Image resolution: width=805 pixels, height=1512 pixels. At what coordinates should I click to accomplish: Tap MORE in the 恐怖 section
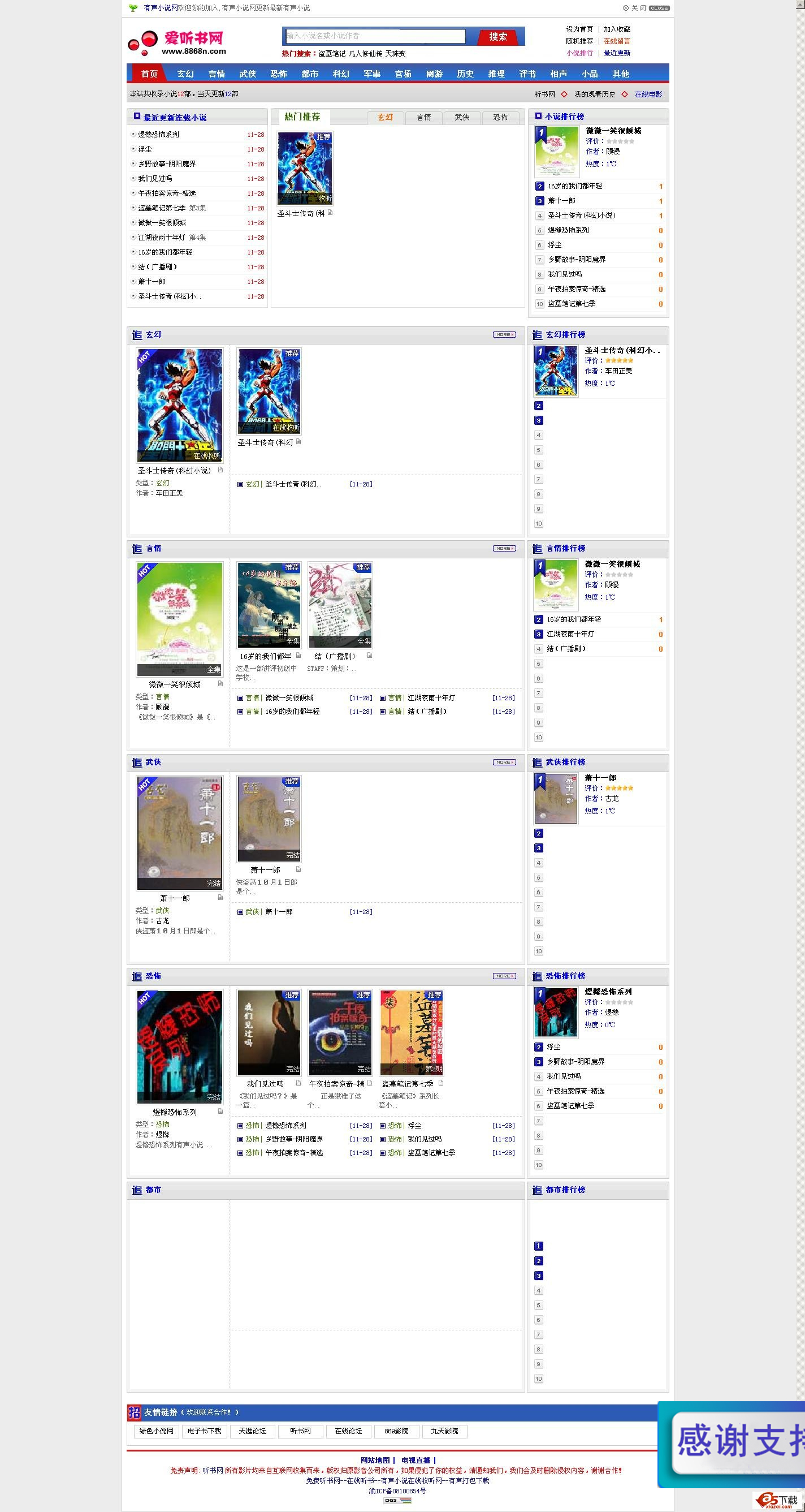coord(504,976)
